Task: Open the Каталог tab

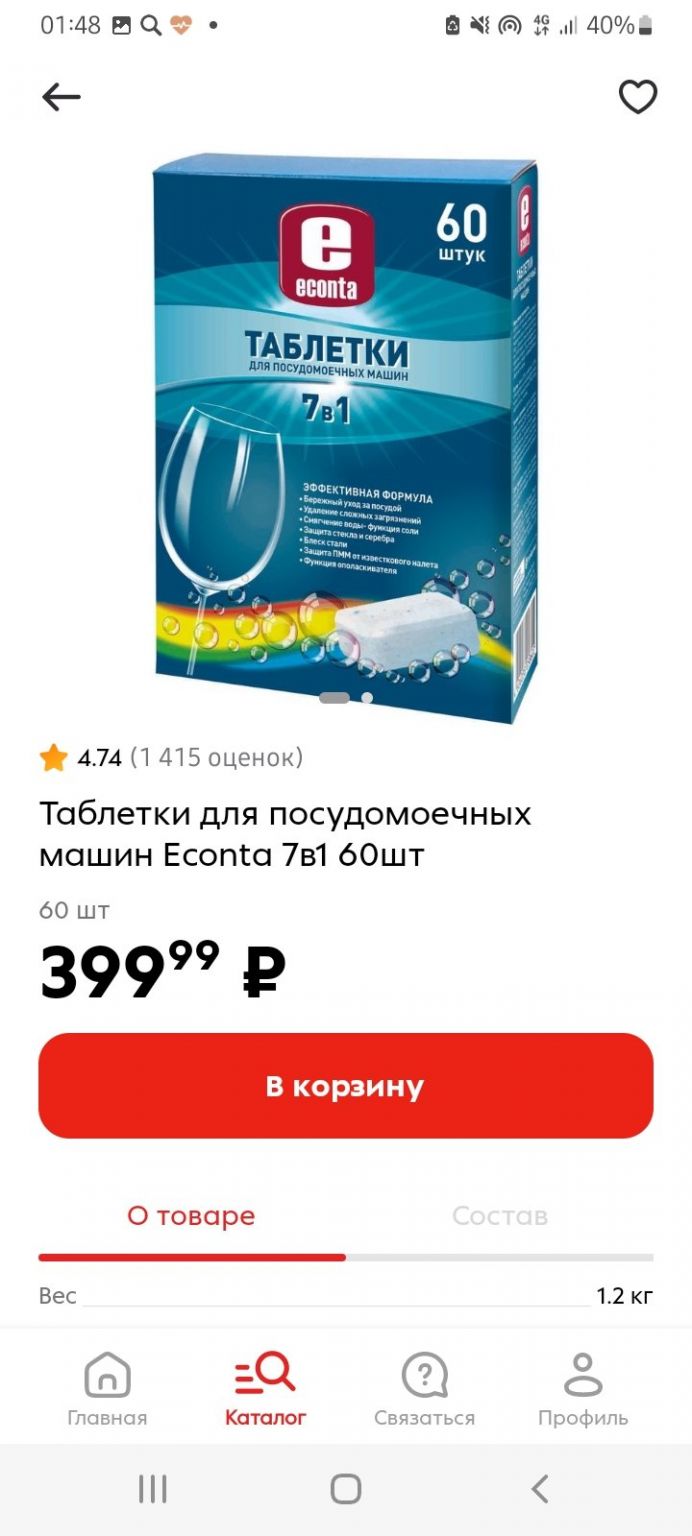Action: 265,1390
